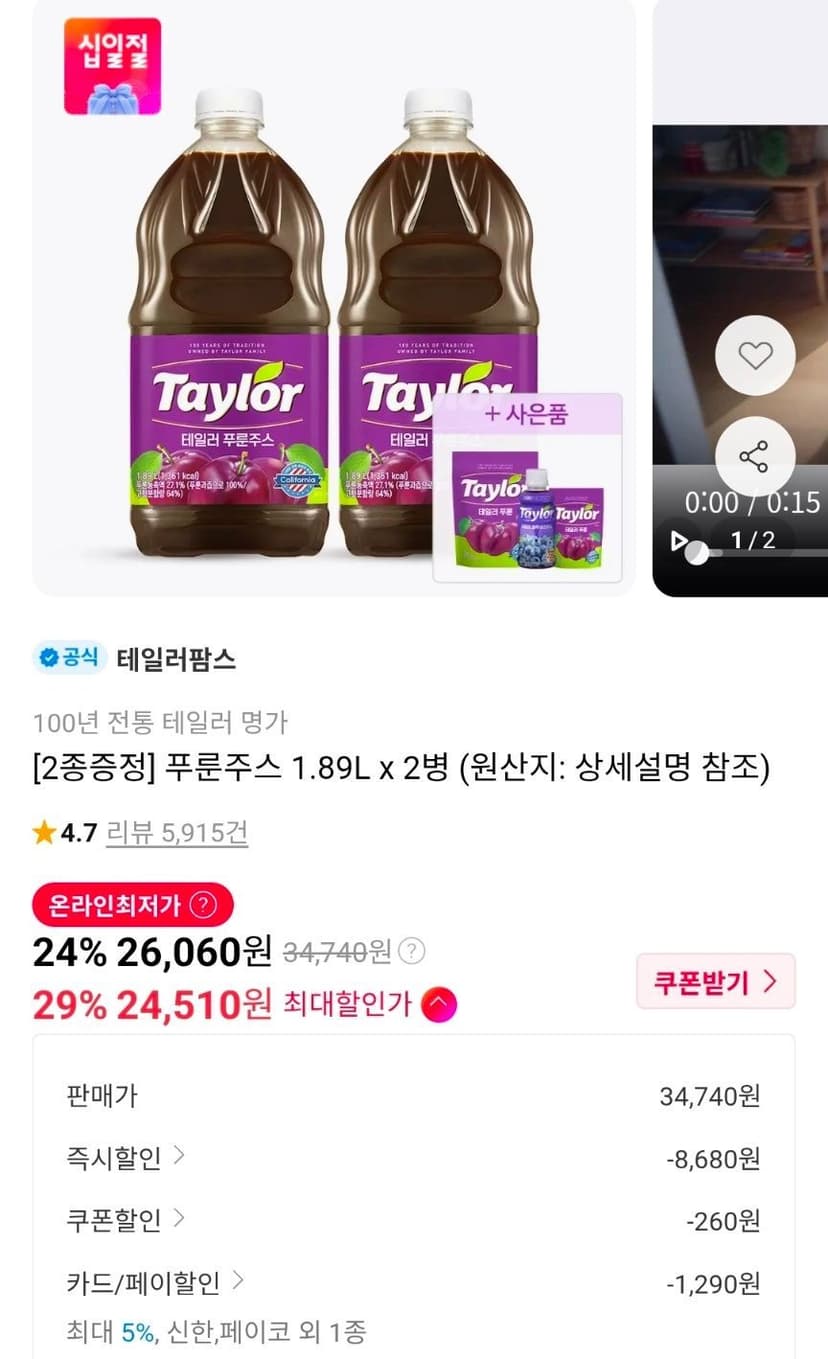Tap the 쿠폰받기 button

pyautogui.click(x=715, y=981)
